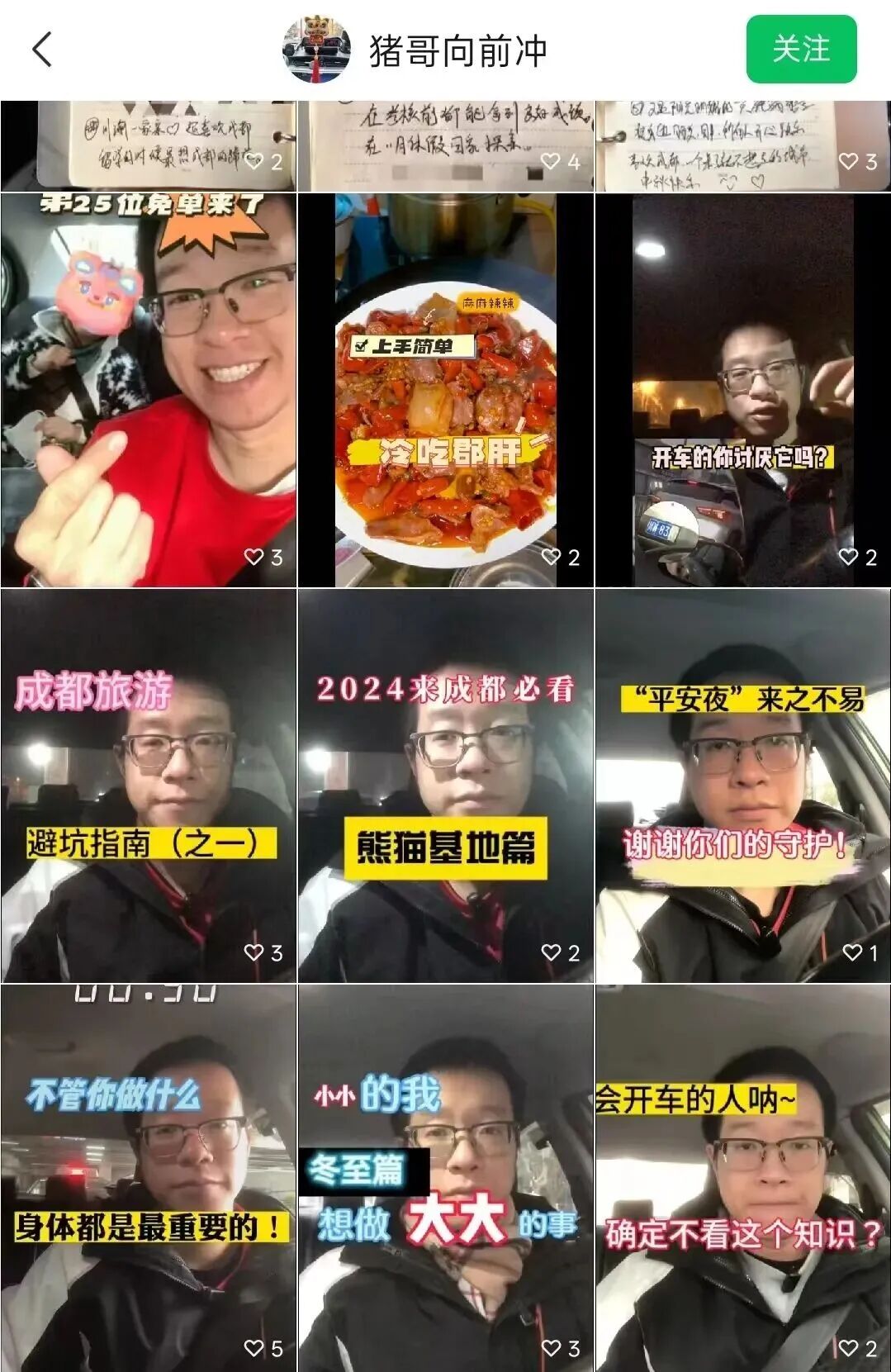891x1372 pixels.
Task: Go back using the top-left arrow
Action: (42, 50)
